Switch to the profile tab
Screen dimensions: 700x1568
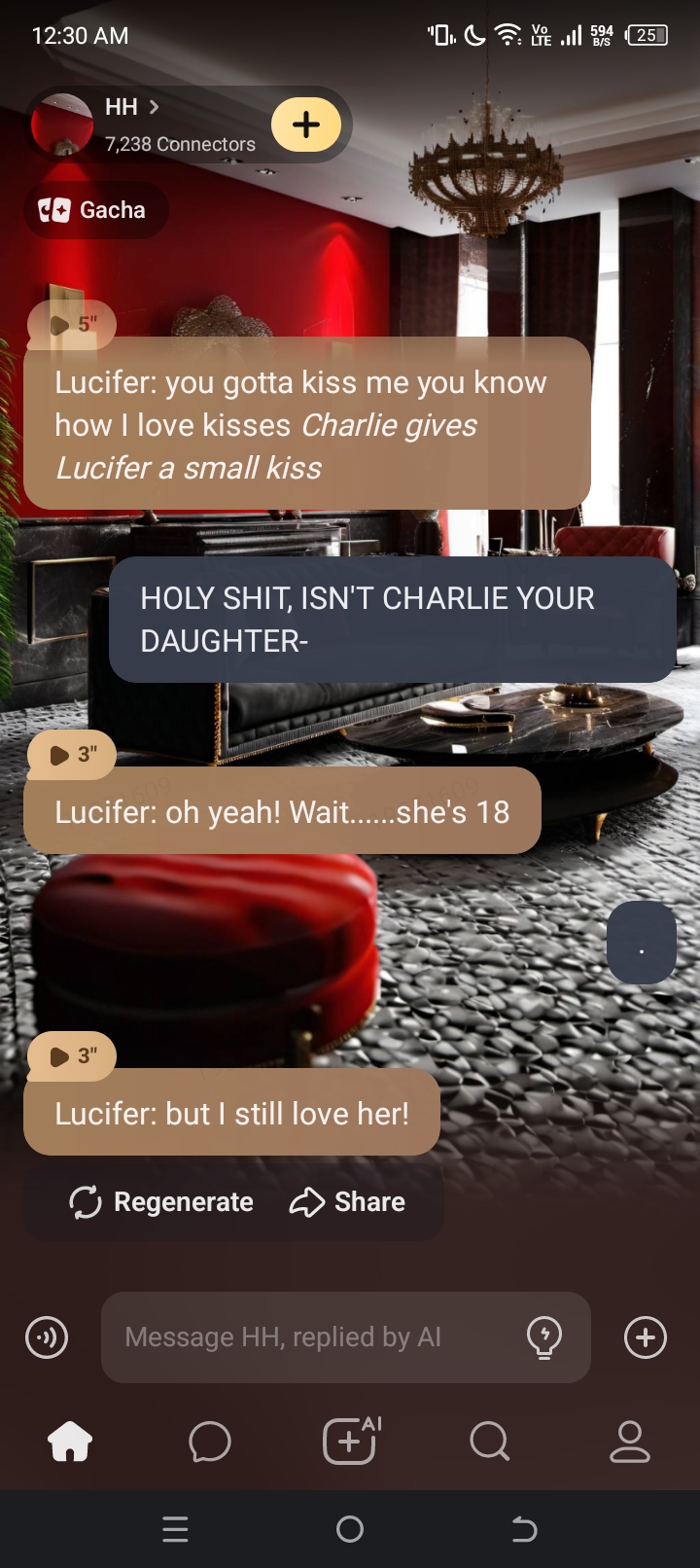[x=629, y=1441]
